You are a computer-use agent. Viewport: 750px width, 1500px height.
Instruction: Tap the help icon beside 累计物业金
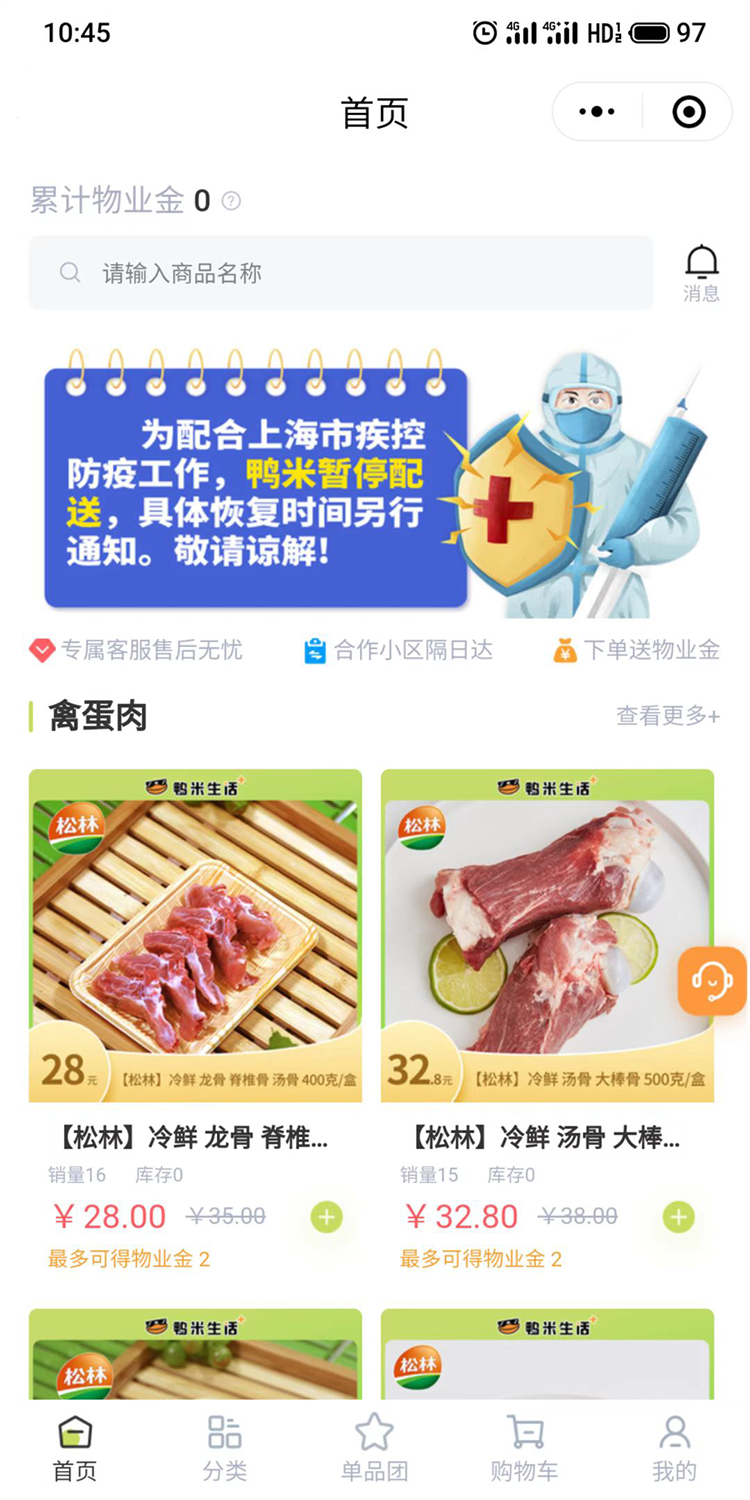click(231, 201)
